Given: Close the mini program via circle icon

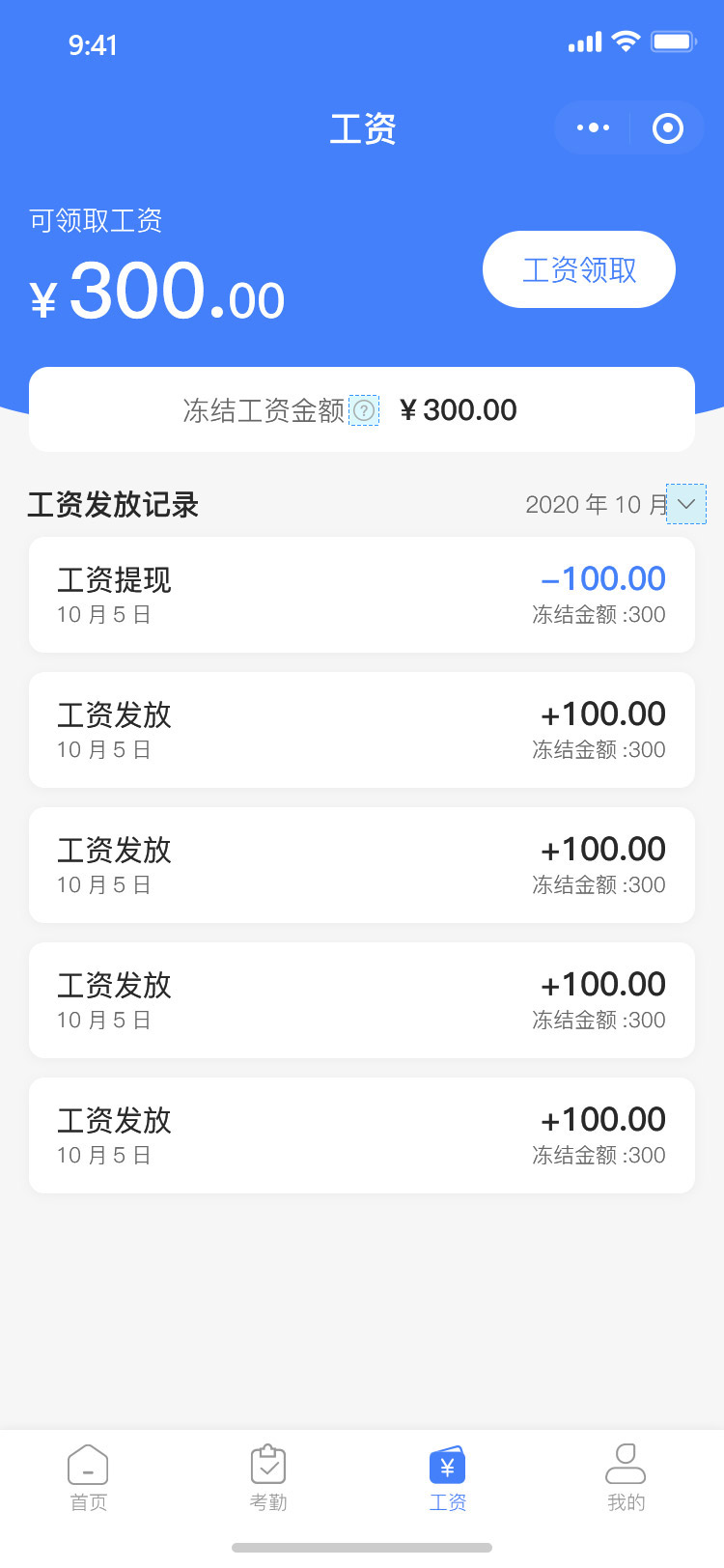Looking at the screenshot, I should pos(668,128).
